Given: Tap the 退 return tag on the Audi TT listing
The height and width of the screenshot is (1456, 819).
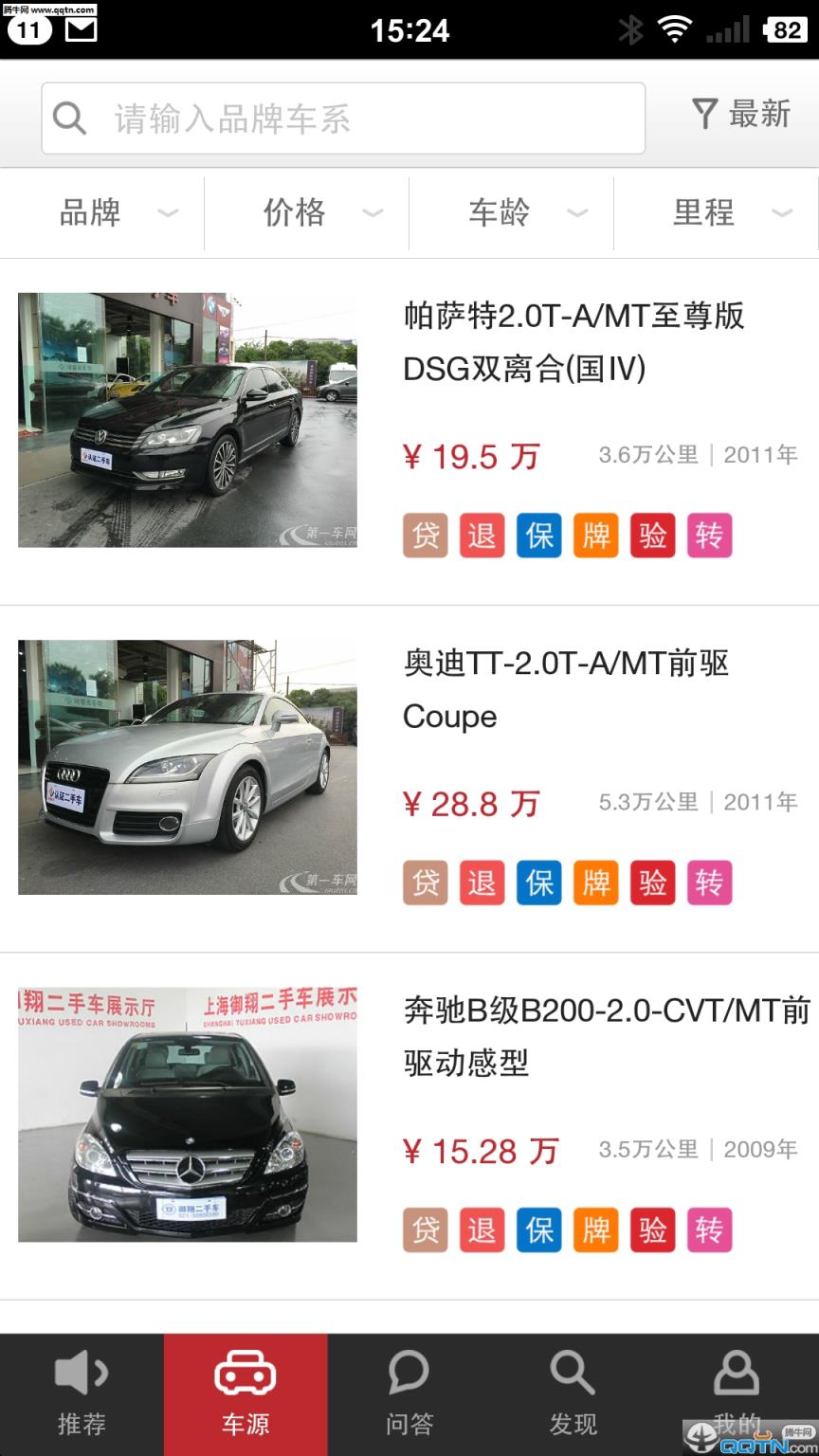Looking at the screenshot, I should click(x=482, y=883).
